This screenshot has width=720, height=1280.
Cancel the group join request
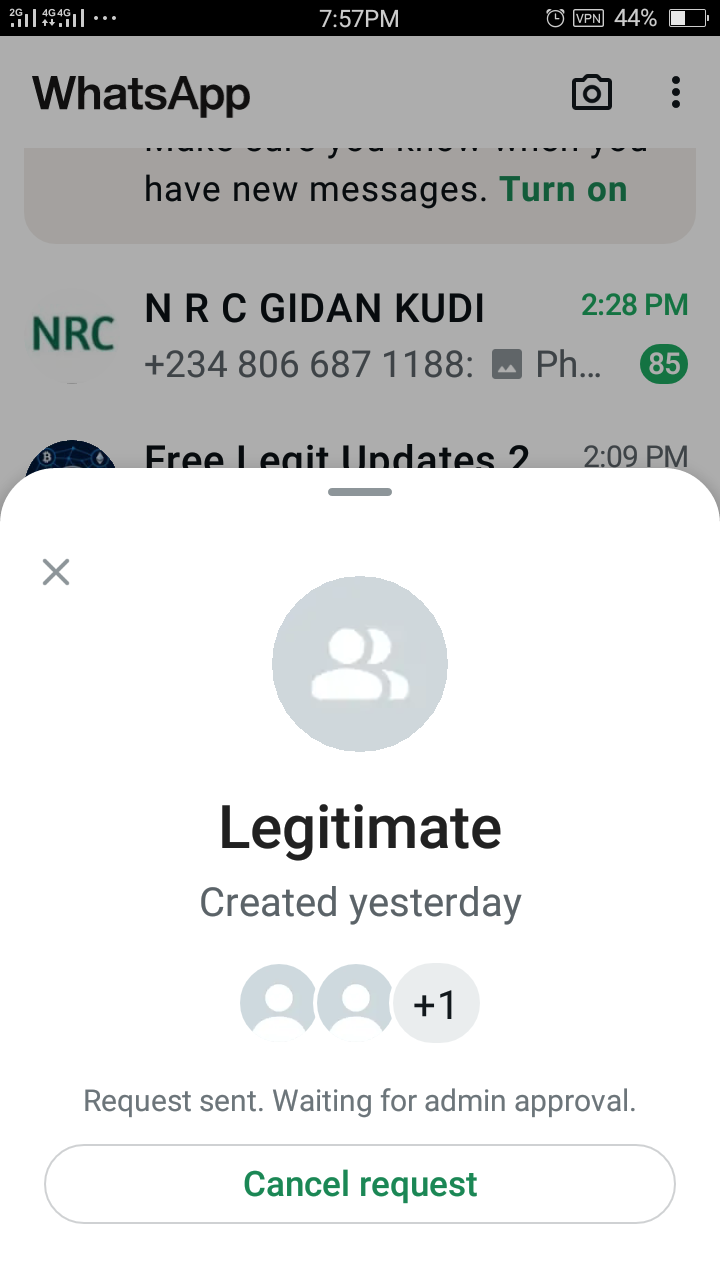click(x=360, y=1184)
